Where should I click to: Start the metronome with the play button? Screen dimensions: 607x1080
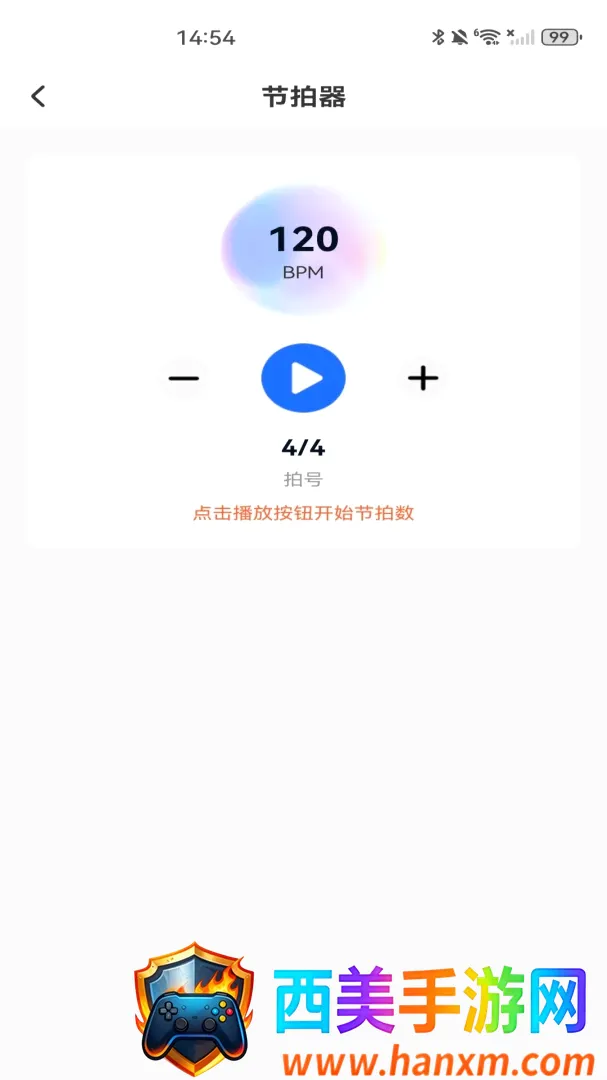point(303,378)
